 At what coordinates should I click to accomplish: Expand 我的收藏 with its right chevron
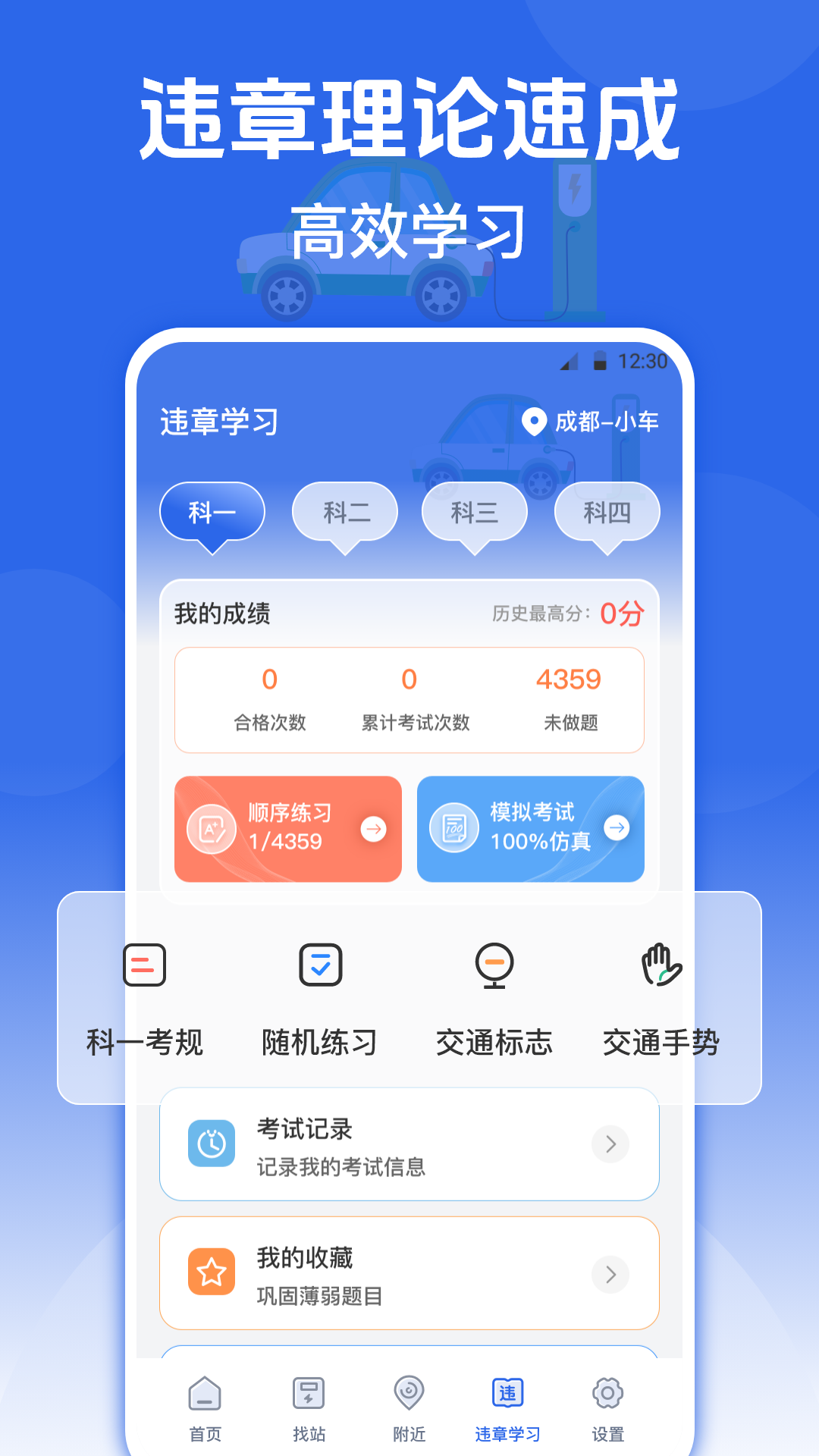click(610, 1274)
